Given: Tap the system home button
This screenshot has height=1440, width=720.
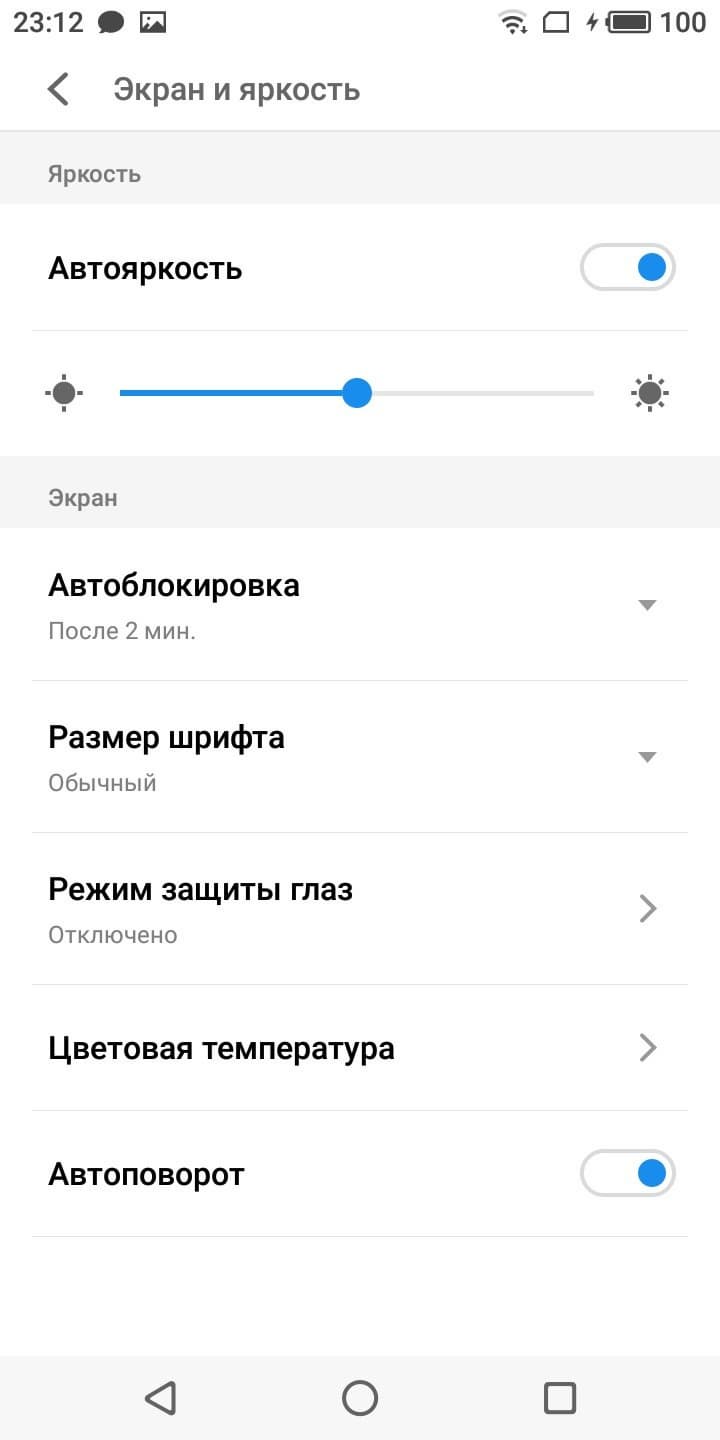Looking at the screenshot, I should click(360, 1397).
